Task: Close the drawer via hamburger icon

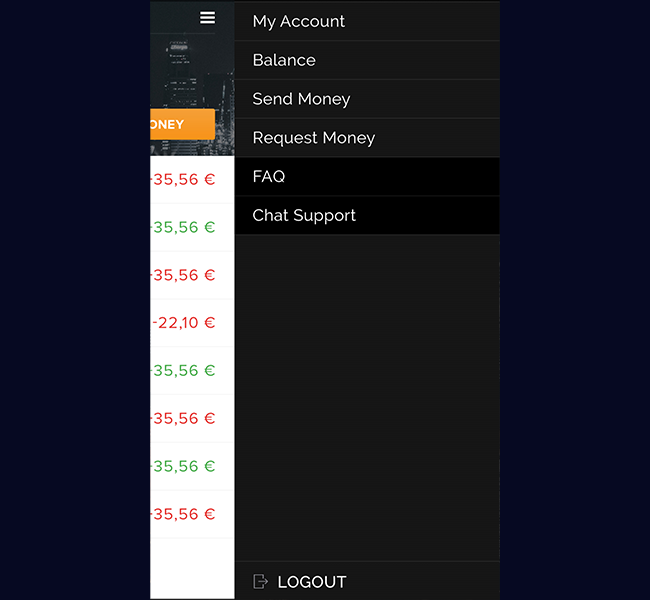Action: tap(207, 18)
